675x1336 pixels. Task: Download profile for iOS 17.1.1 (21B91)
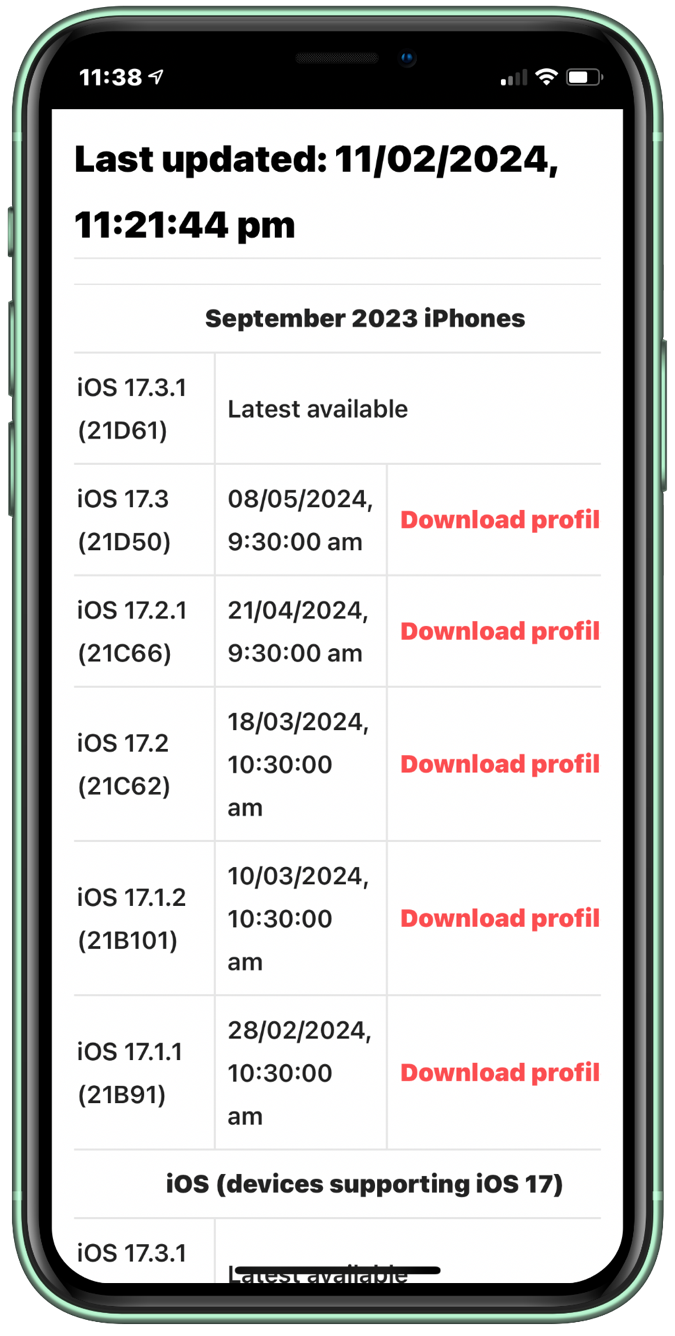tap(500, 1072)
